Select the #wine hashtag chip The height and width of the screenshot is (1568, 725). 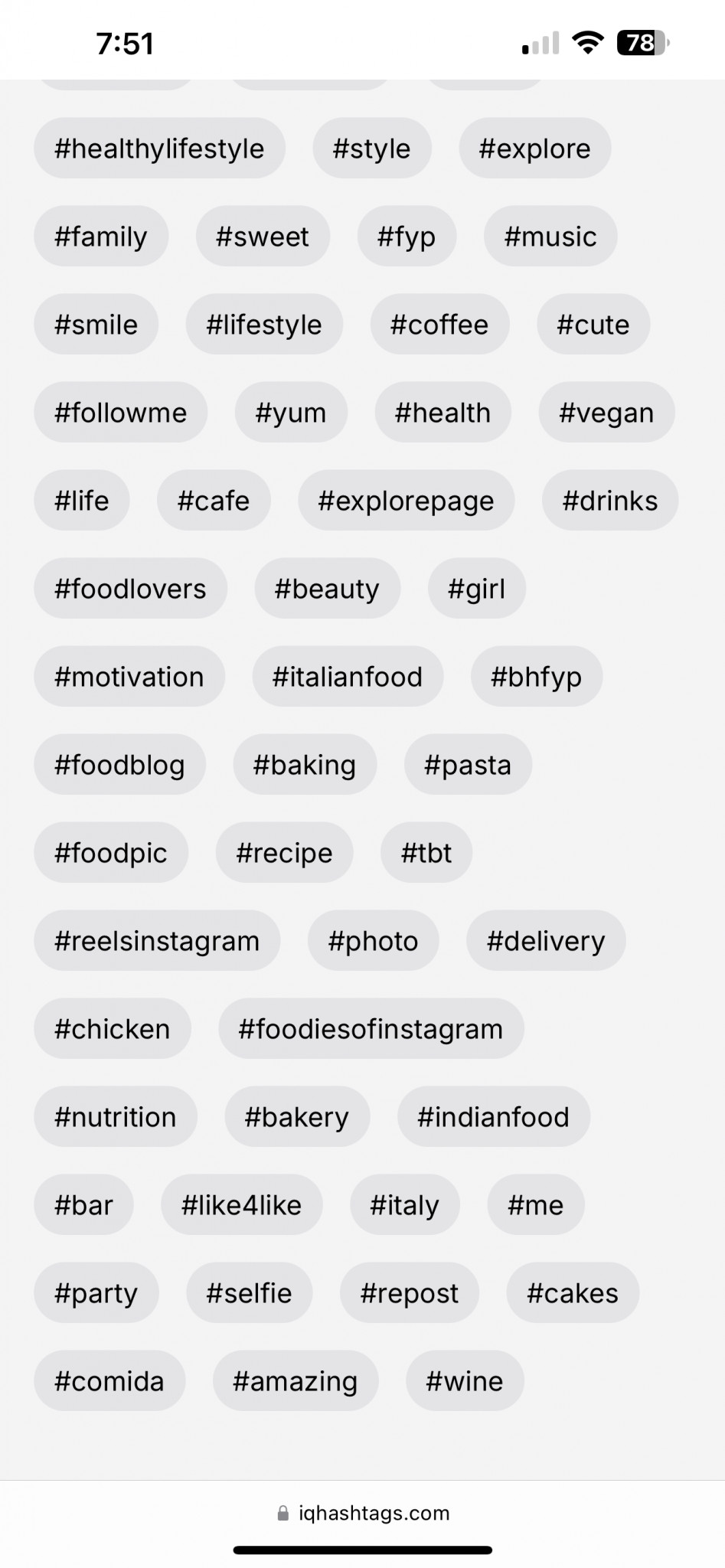465,1381
